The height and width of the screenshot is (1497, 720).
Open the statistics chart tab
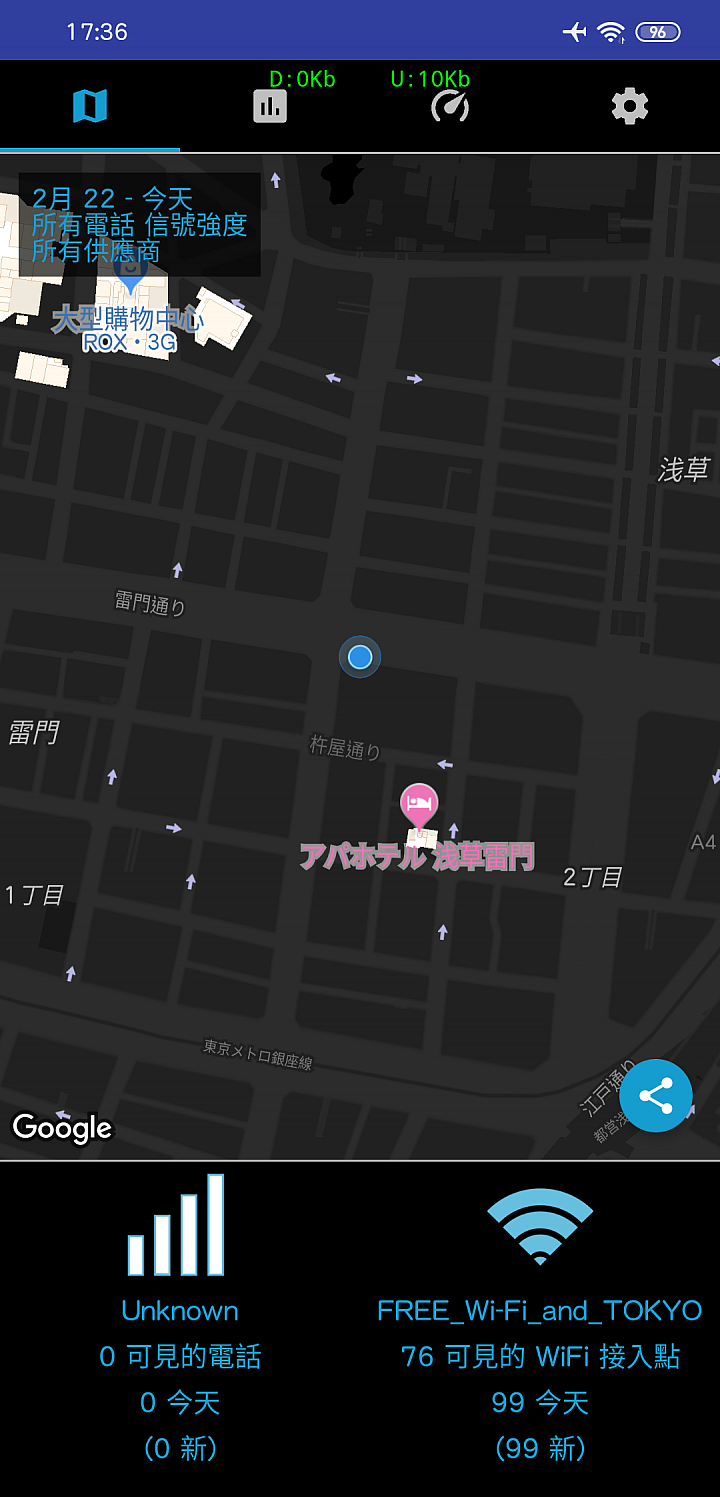(270, 106)
